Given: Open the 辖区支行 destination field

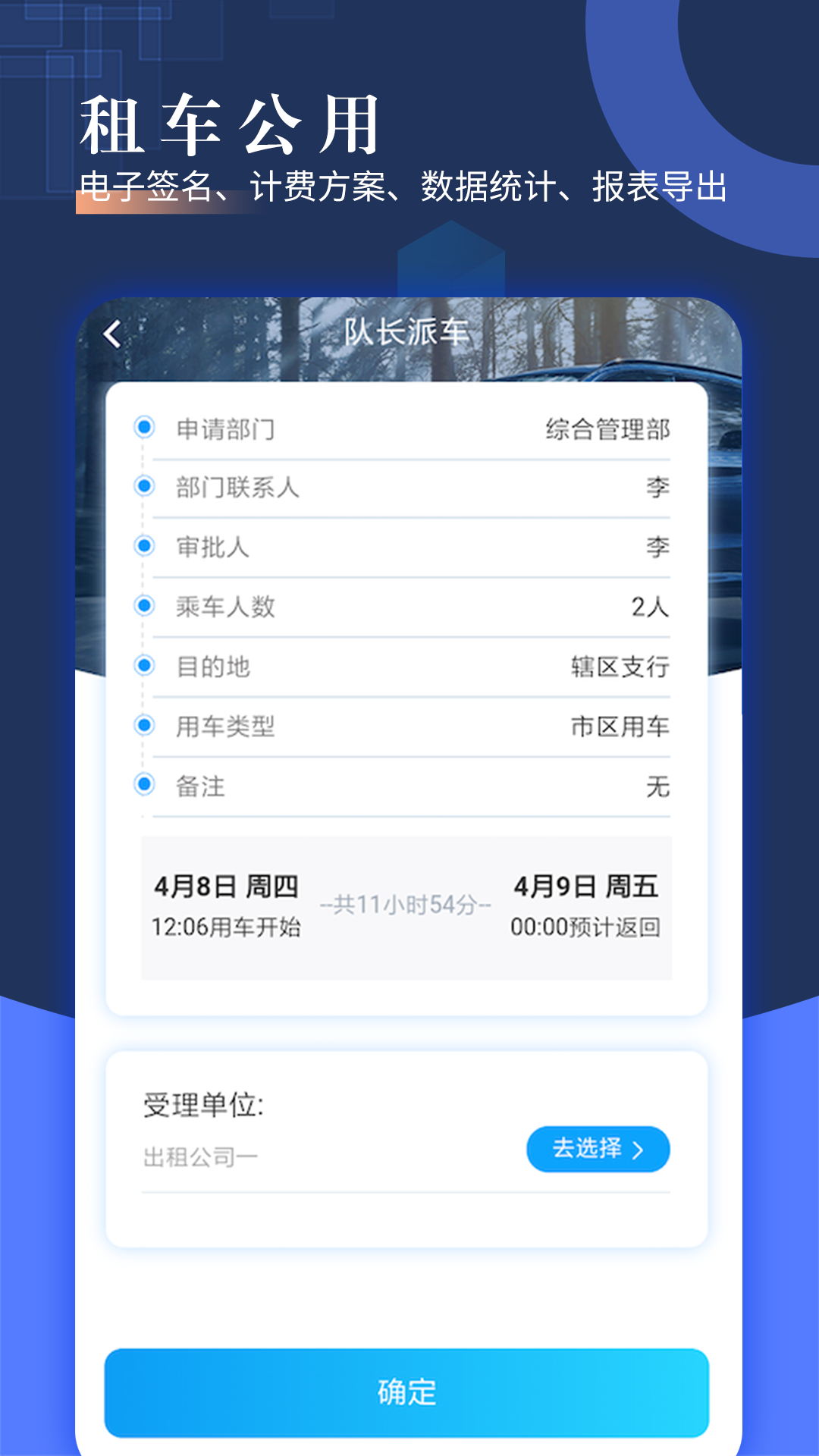Looking at the screenshot, I should click(x=620, y=667).
